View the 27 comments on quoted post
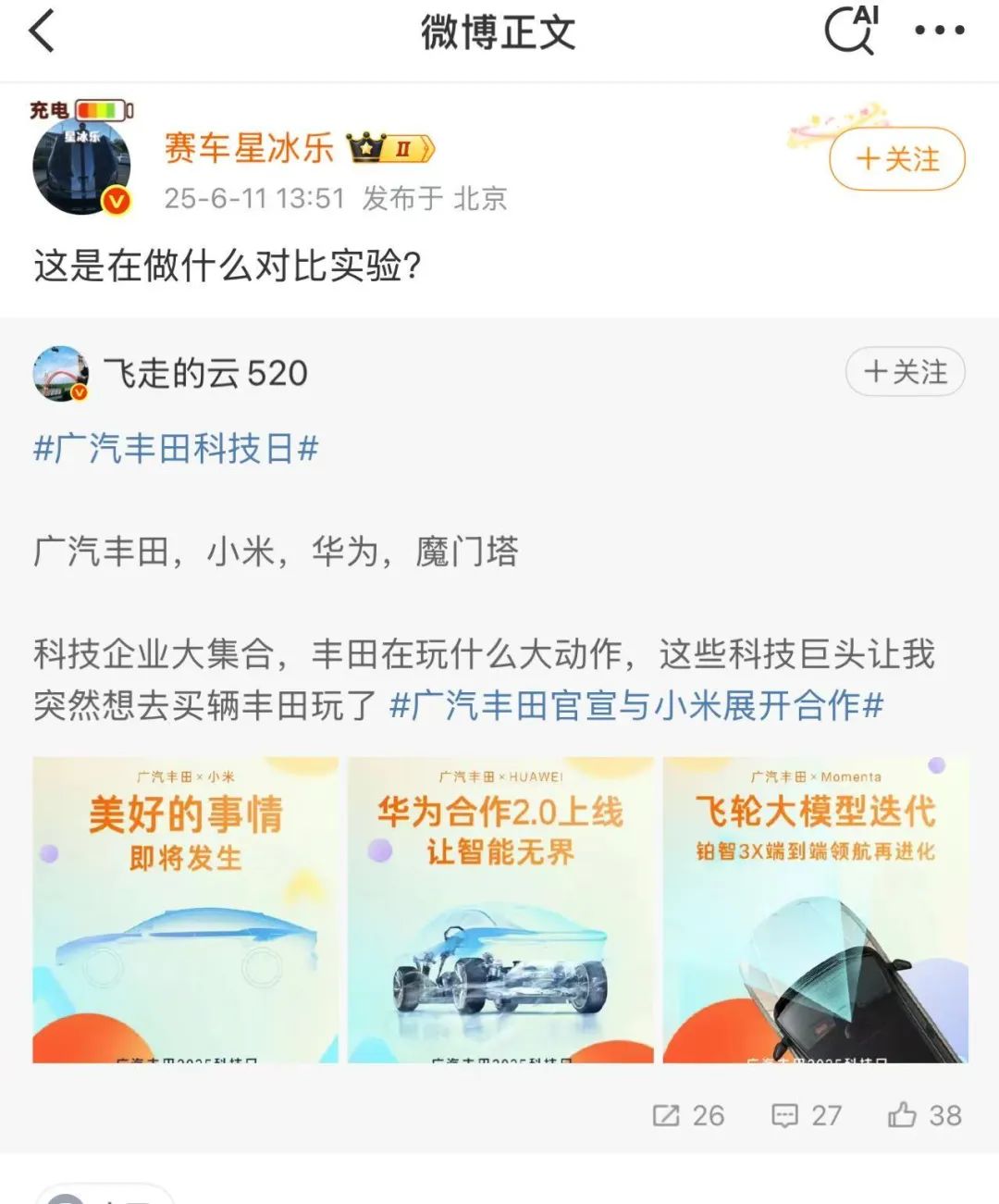Image resolution: width=999 pixels, height=1204 pixels. pos(807,1115)
